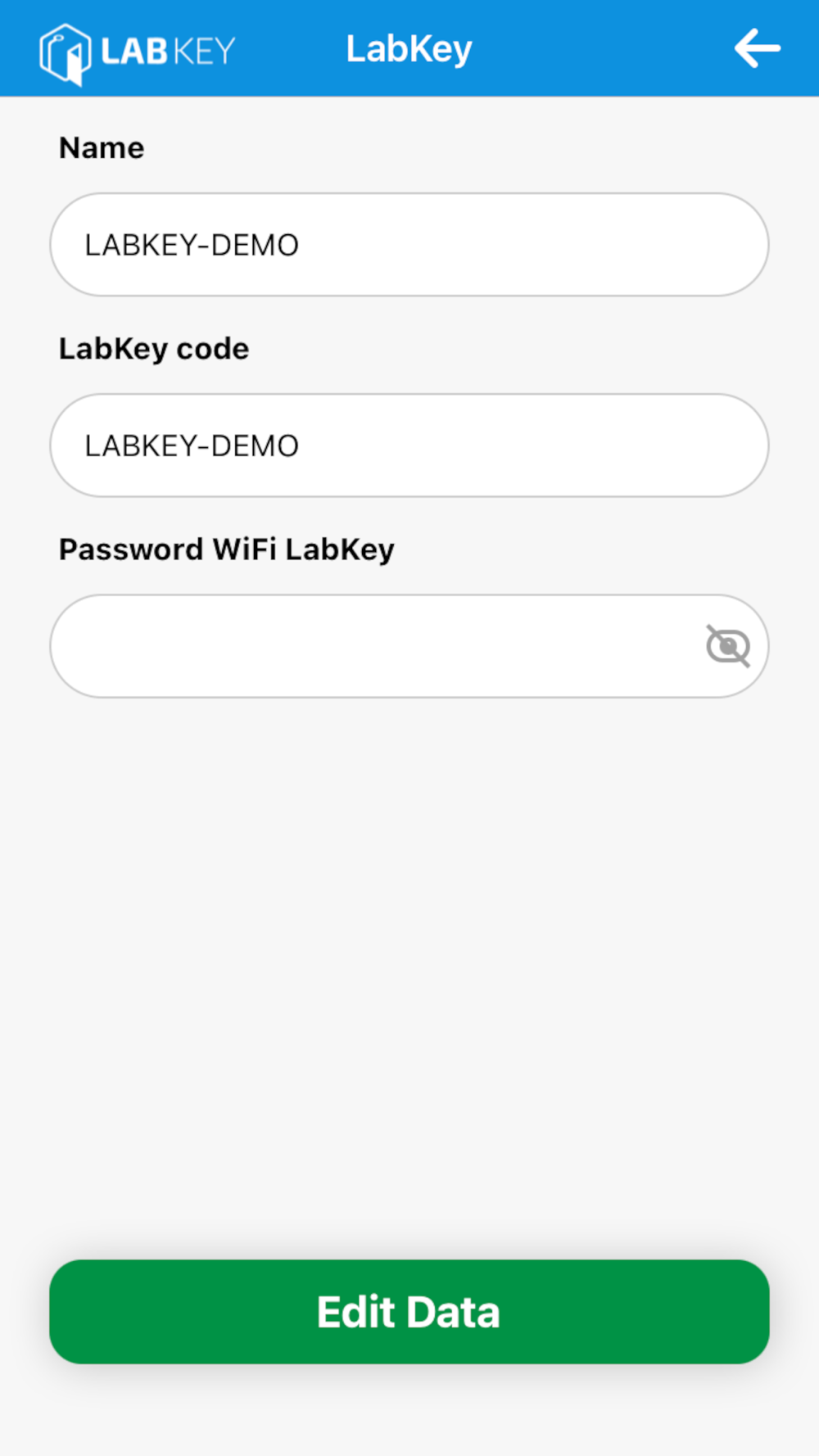Edit the Name text field
Viewport: 819px width, 1456px height.
click(x=409, y=245)
